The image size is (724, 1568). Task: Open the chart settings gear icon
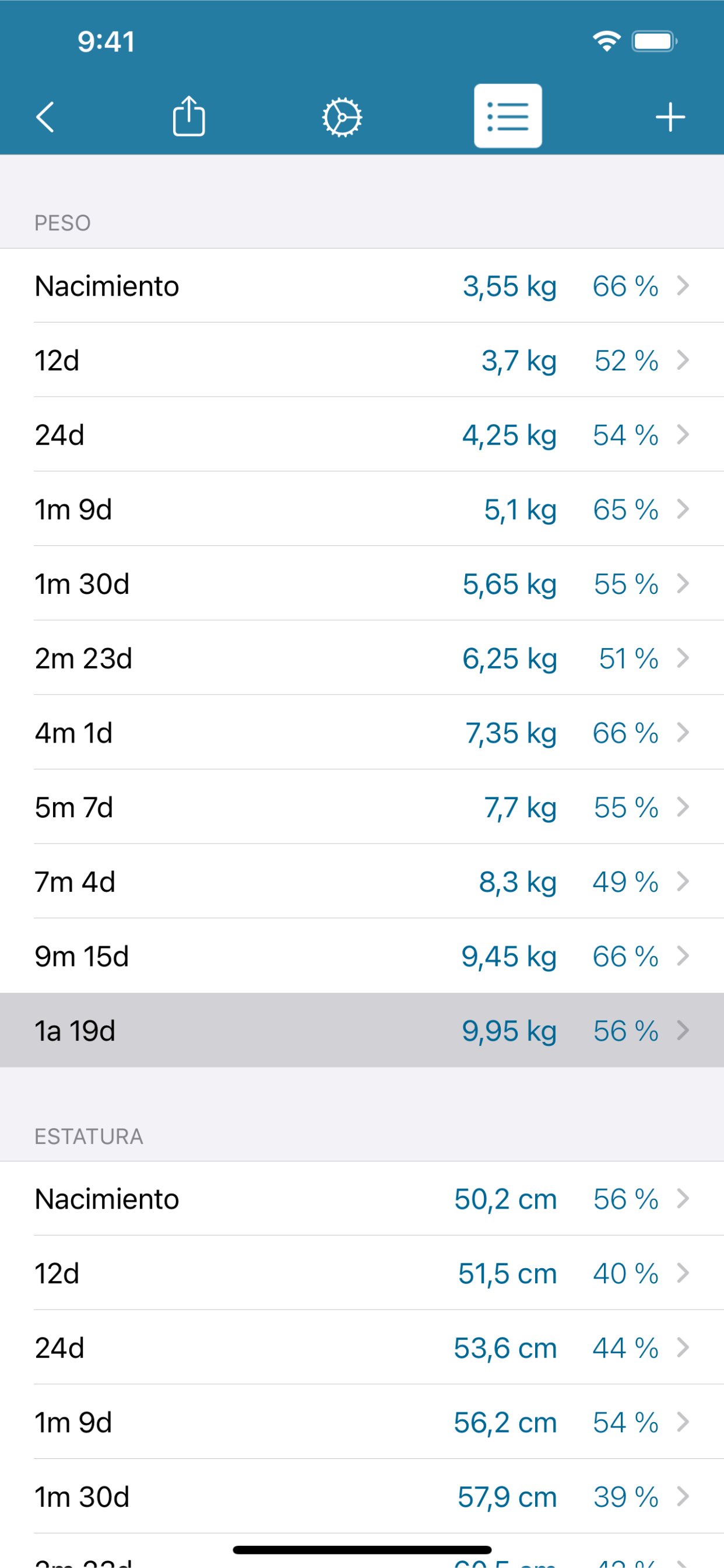pyautogui.click(x=342, y=117)
